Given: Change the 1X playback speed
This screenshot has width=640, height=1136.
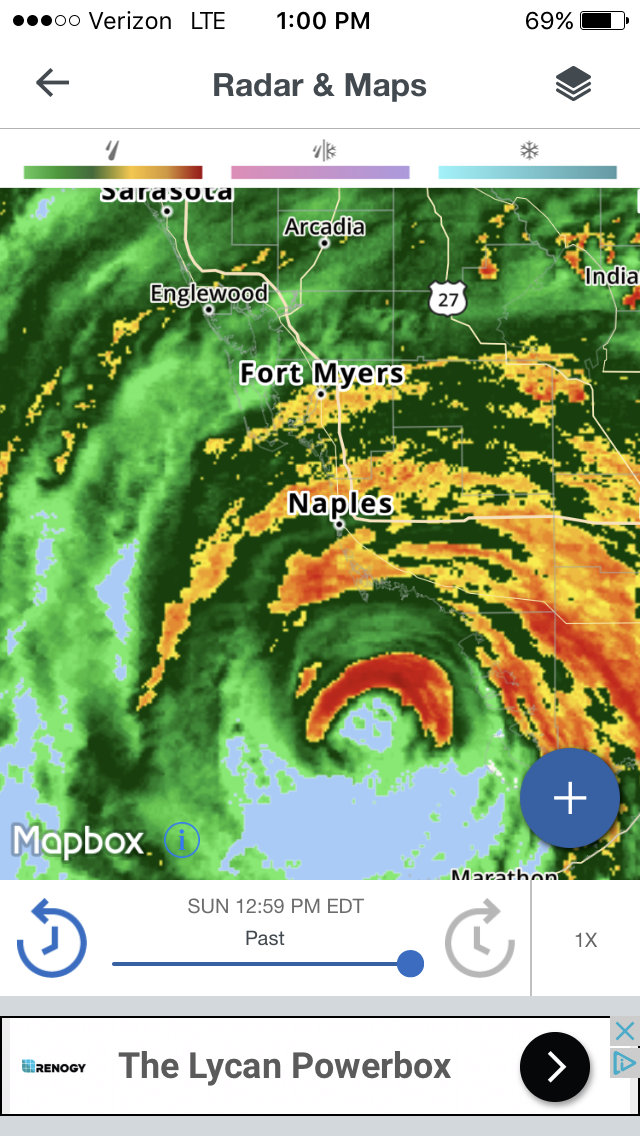Looking at the screenshot, I should click(585, 940).
